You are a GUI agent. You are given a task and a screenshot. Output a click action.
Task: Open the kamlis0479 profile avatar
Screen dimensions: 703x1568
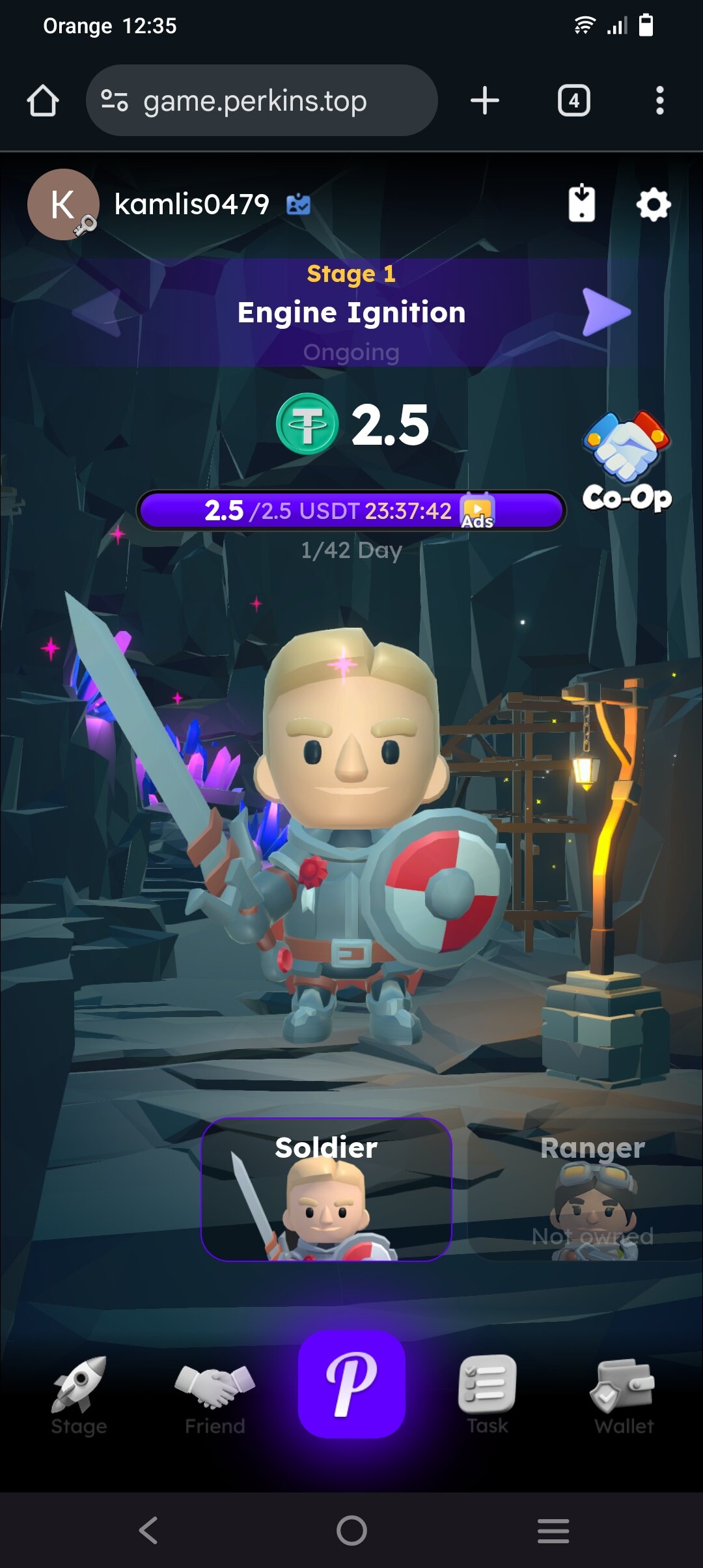pos(63,204)
